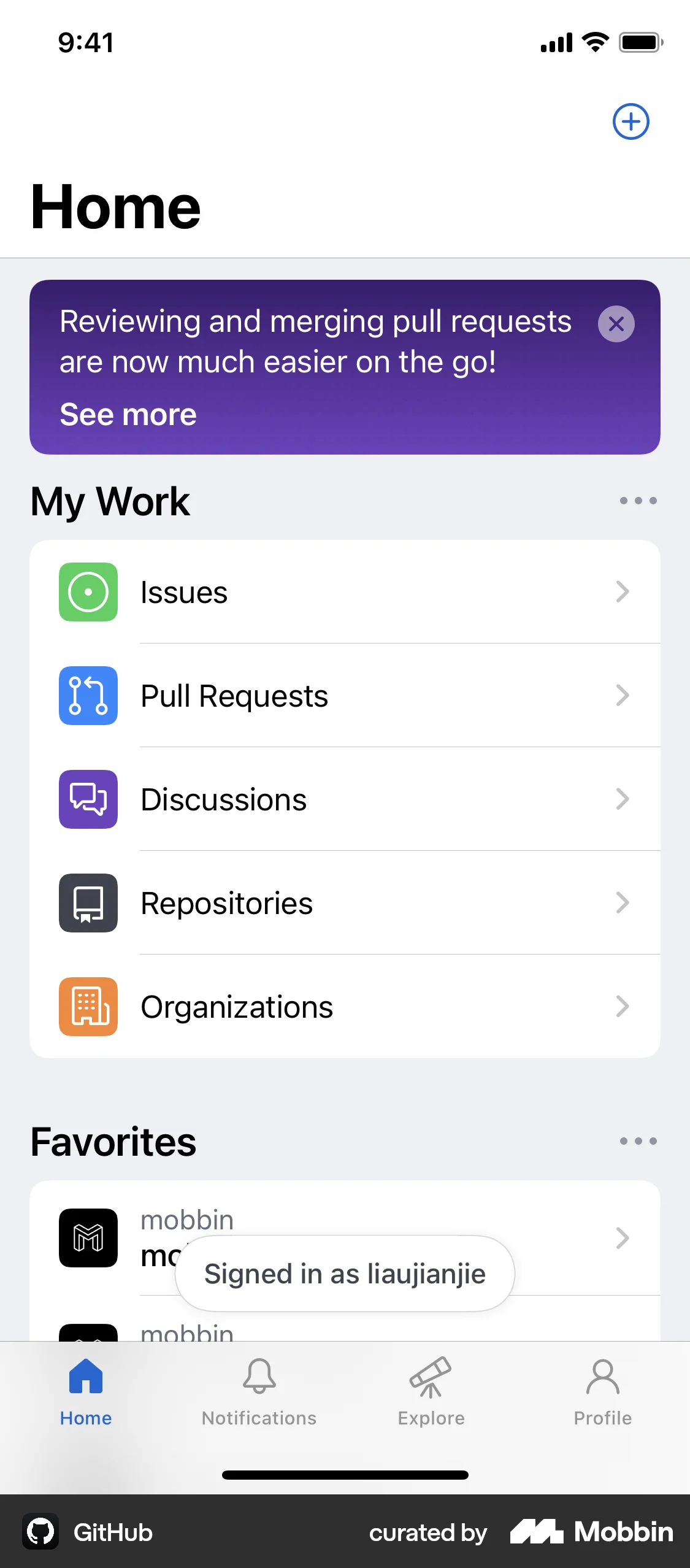Expand the Pull Requests row chevron
This screenshot has width=690, height=1568.
pyautogui.click(x=623, y=695)
